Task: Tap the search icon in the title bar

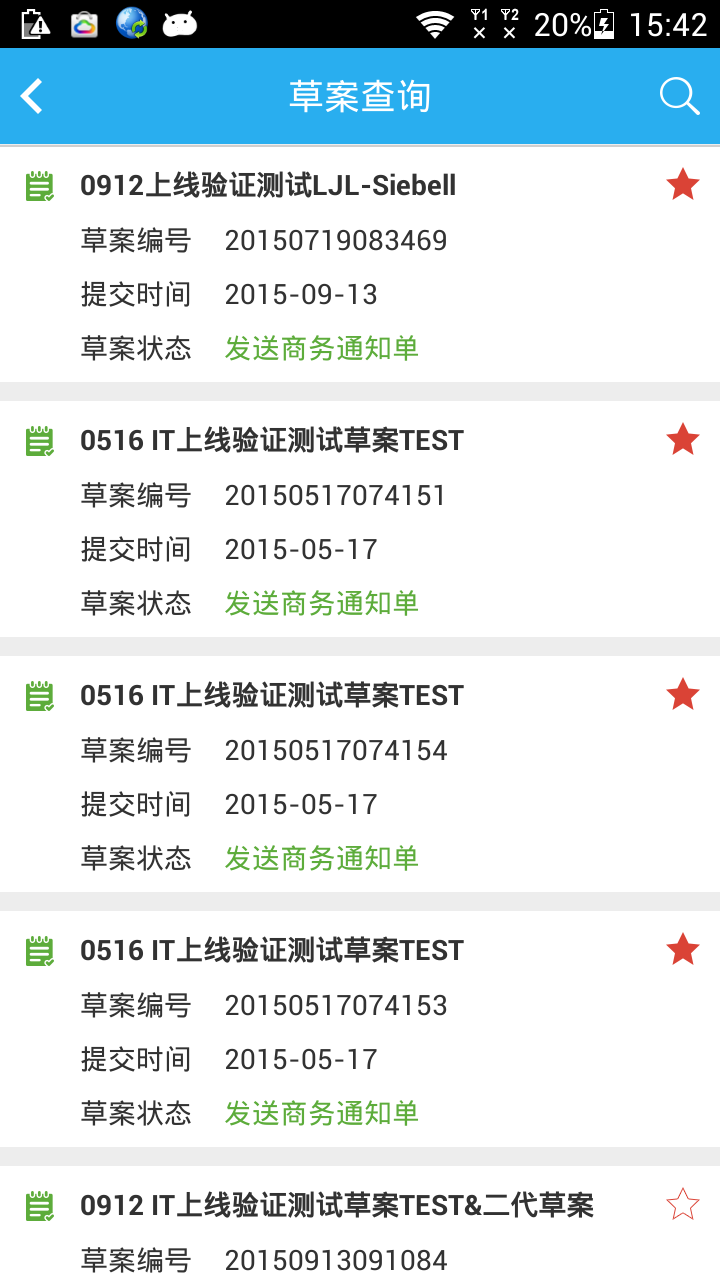Action: point(679,95)
